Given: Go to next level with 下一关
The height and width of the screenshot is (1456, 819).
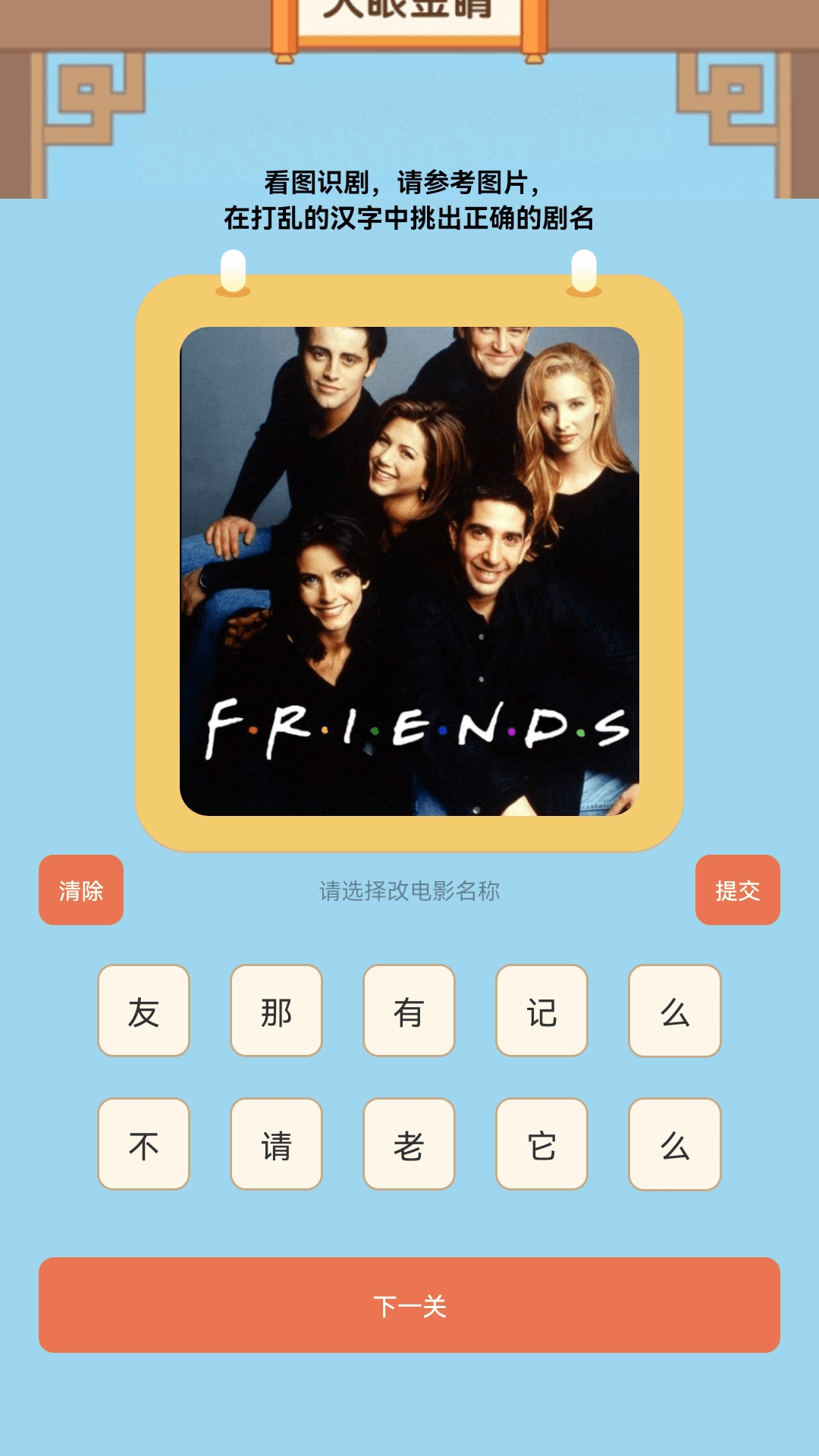Looking at the screenshot, I should [x=409, y=1305].
